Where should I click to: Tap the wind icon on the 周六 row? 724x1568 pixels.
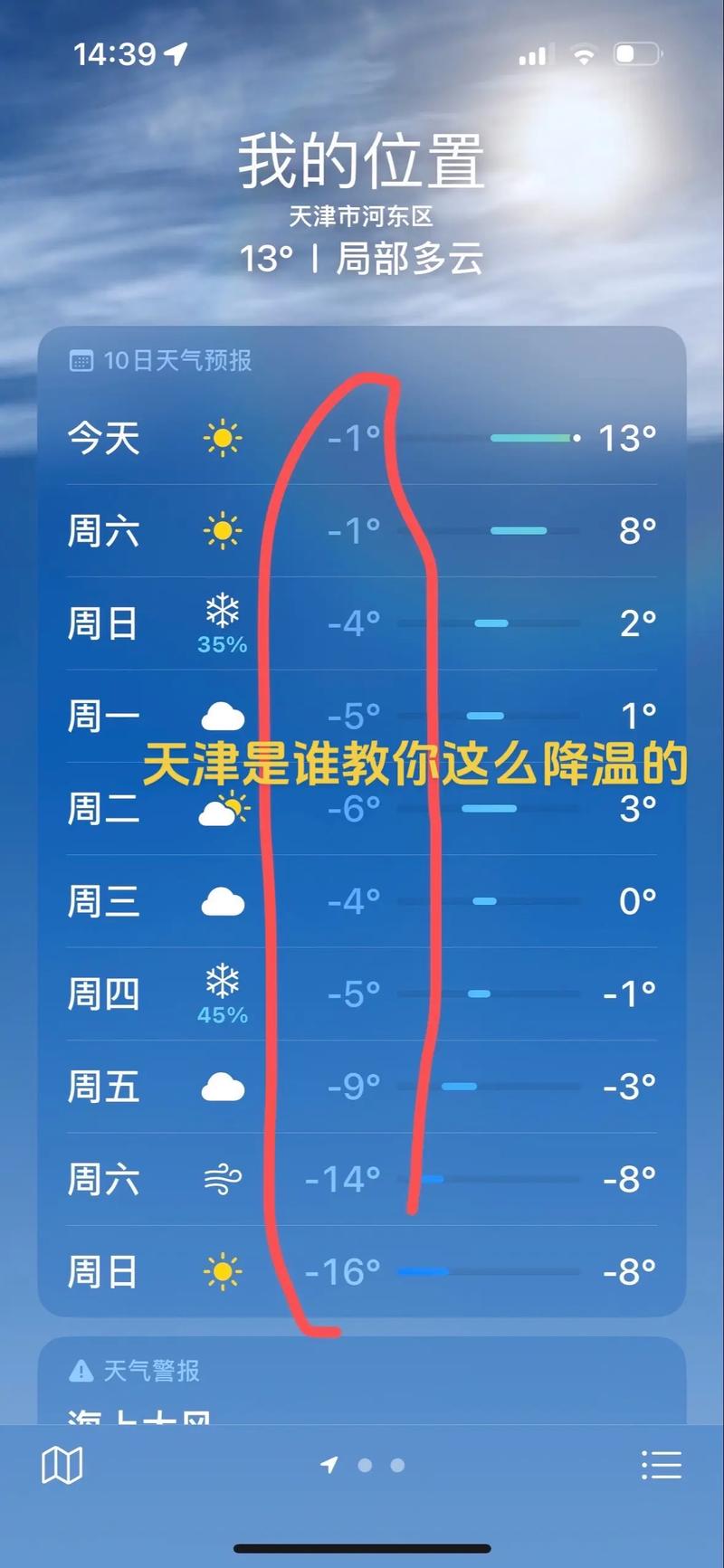(x=222, y=1177)
